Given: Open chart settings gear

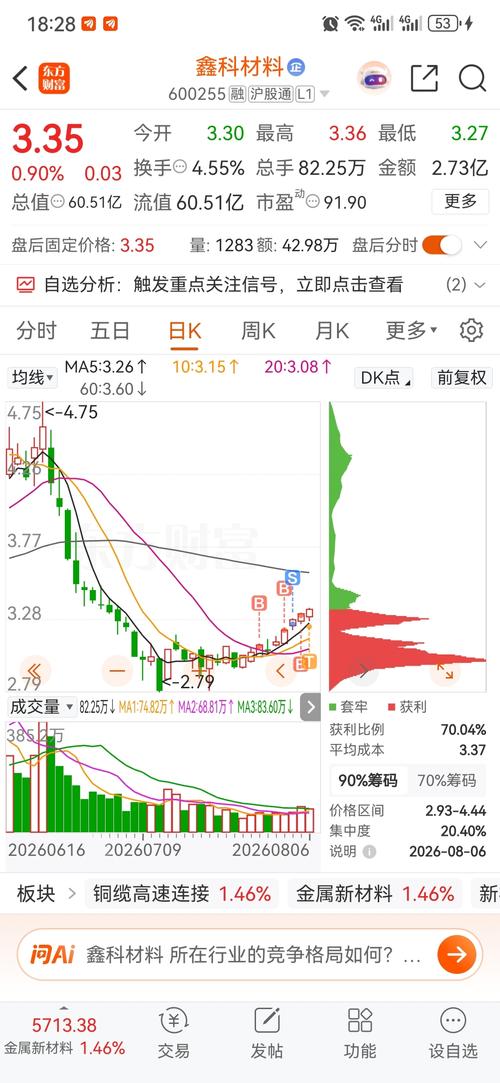Looking at the screenshot, I should coord(472,330).
